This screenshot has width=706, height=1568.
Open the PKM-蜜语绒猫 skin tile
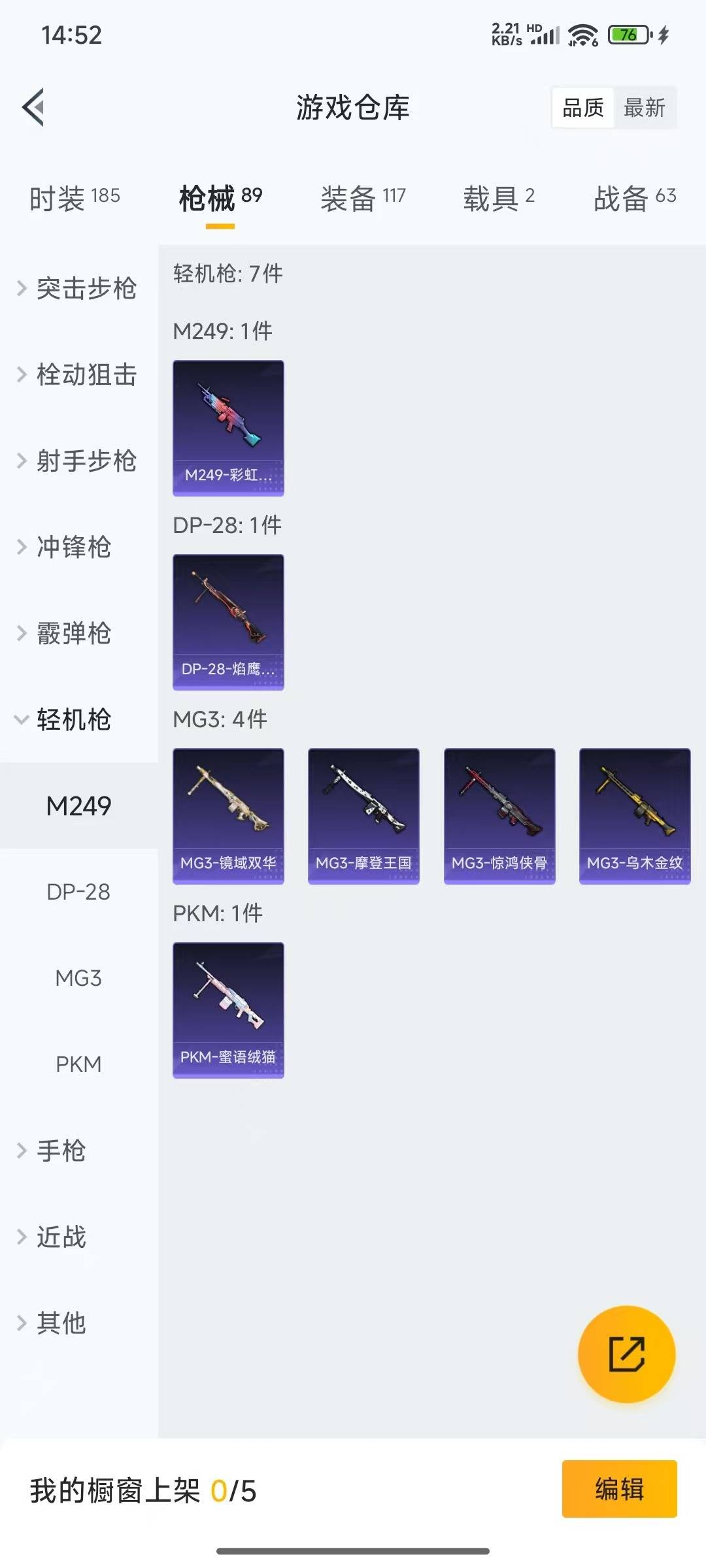coord(228,1010)
